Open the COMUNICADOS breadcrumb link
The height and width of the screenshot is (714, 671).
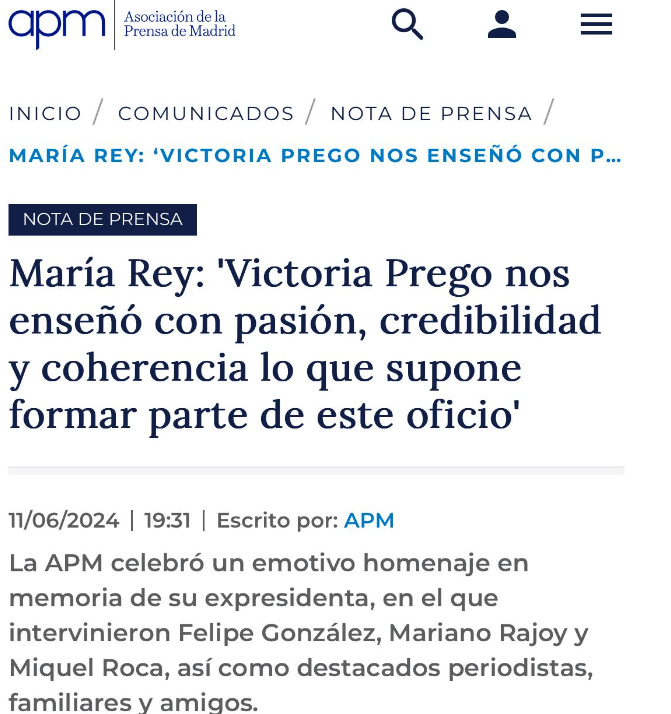coord(206,113)
